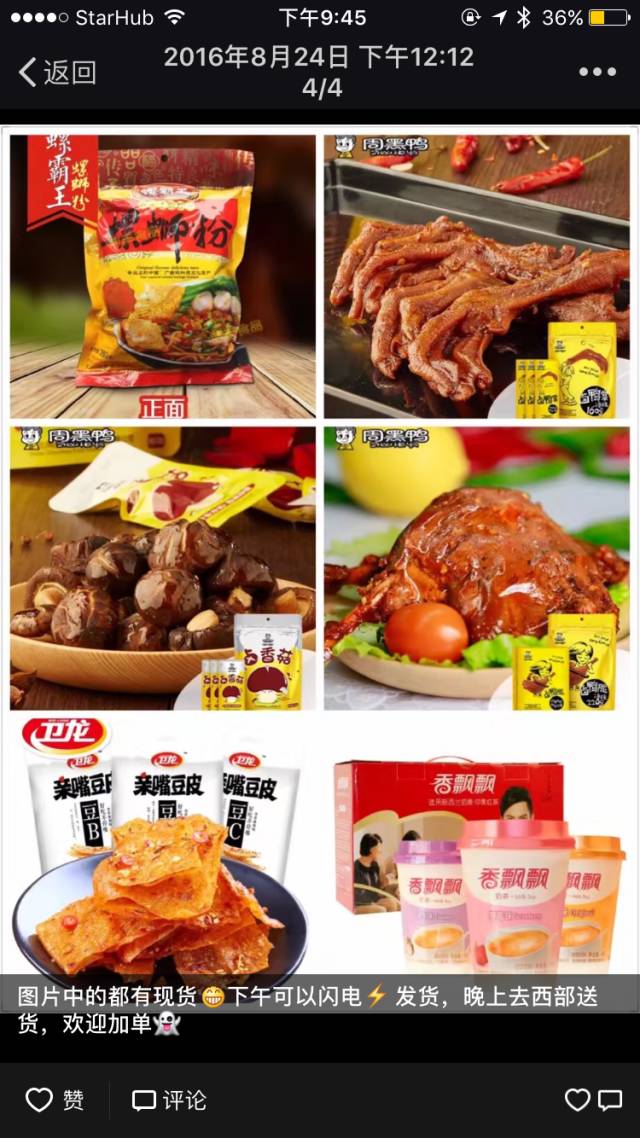
Task: Open the three-dot overflow menu
Action: click(597, 72)
